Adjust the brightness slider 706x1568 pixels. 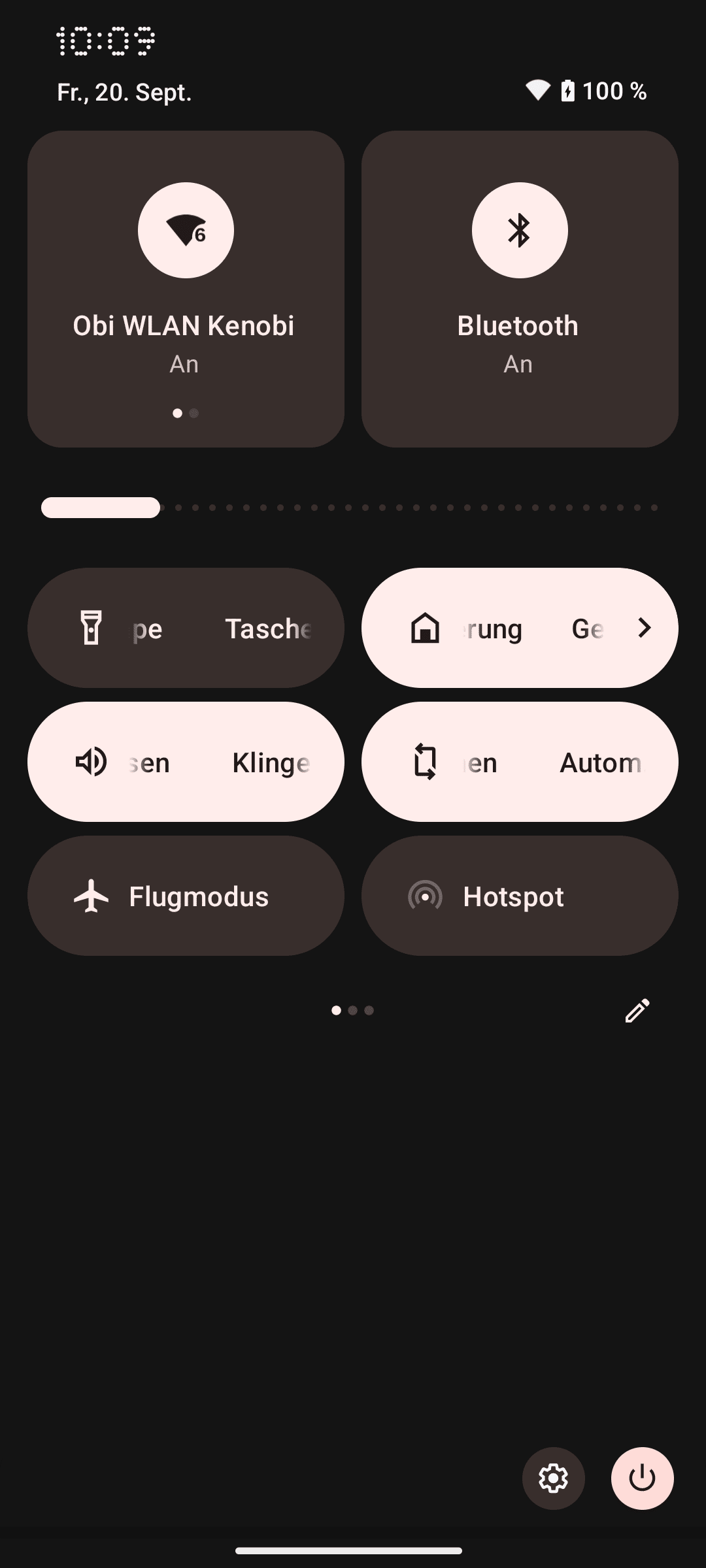pos(353,508)
